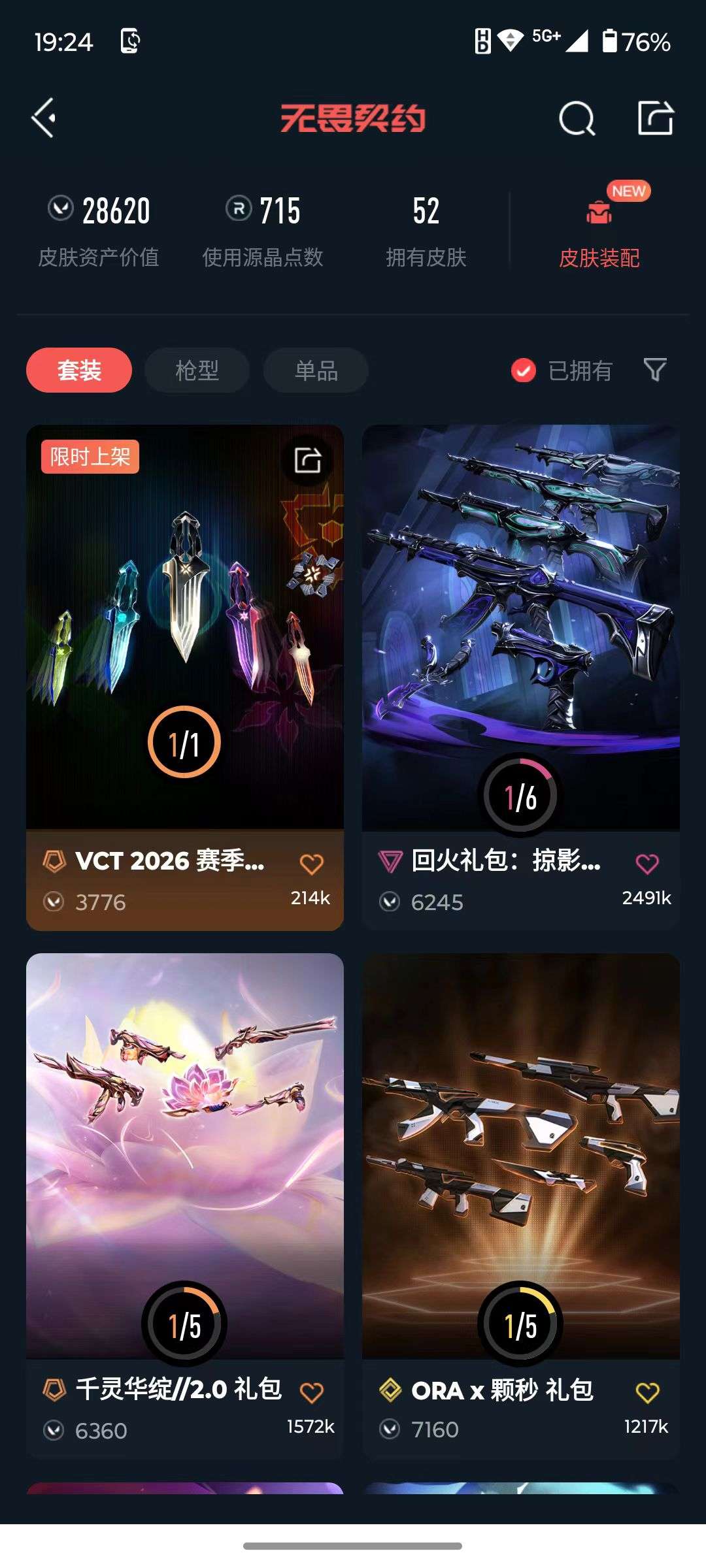706x1568 pixels.
Task: Switch to the 单品 tab
Action: pos(314,370)
